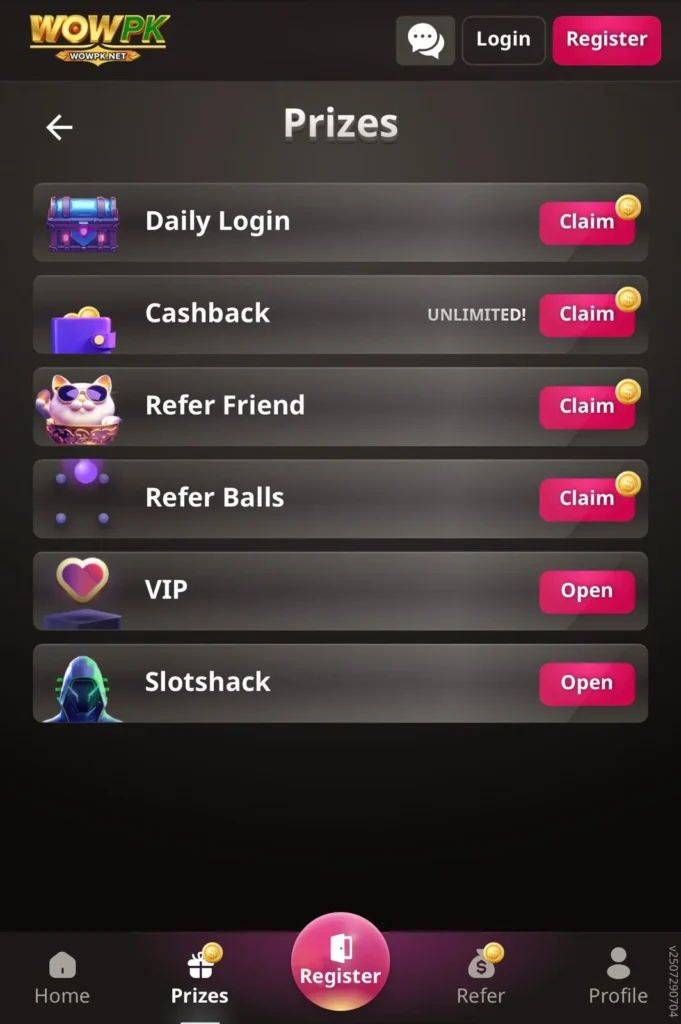
Task: Go back using the arrow icon
Action: click(x=59, y=127)
